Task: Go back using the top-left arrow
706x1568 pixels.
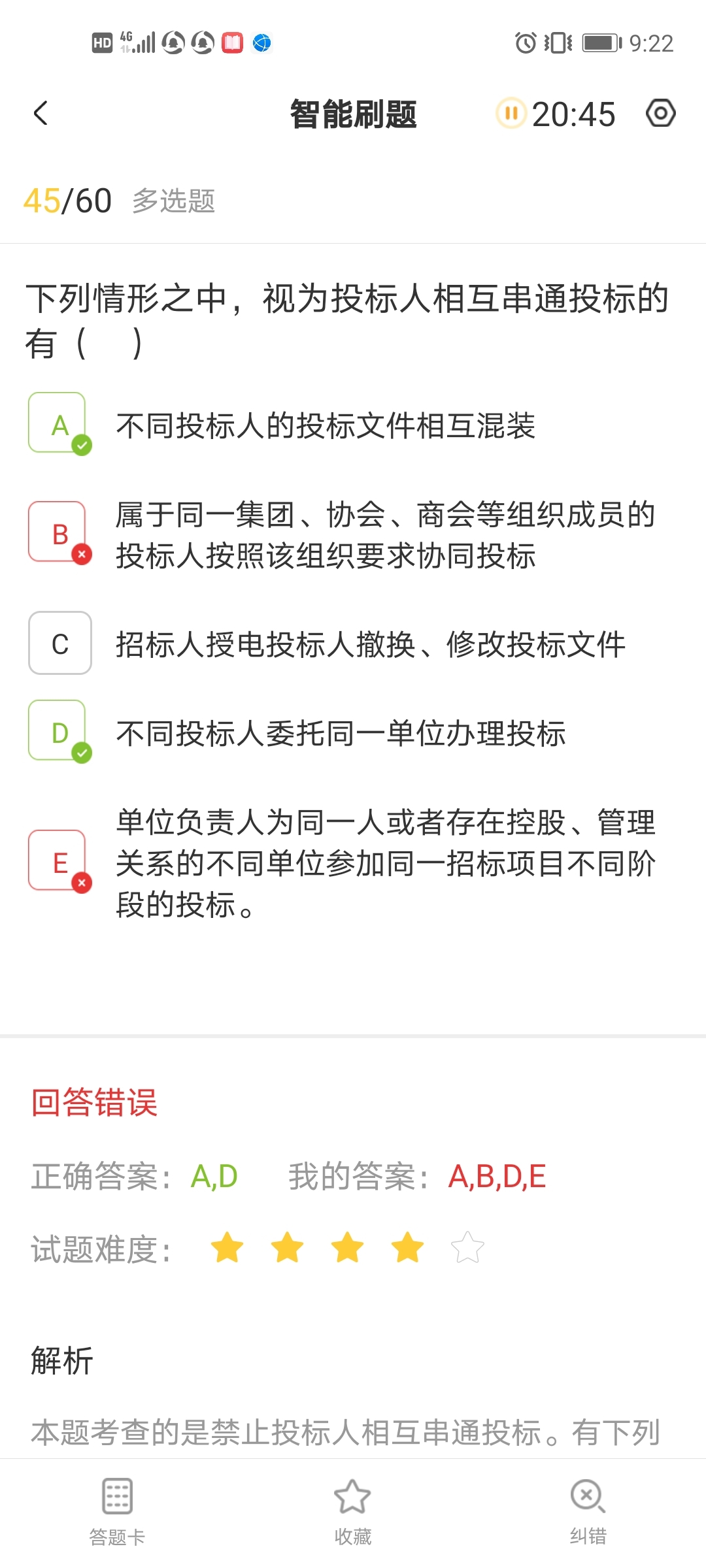Action: (41, 114)
